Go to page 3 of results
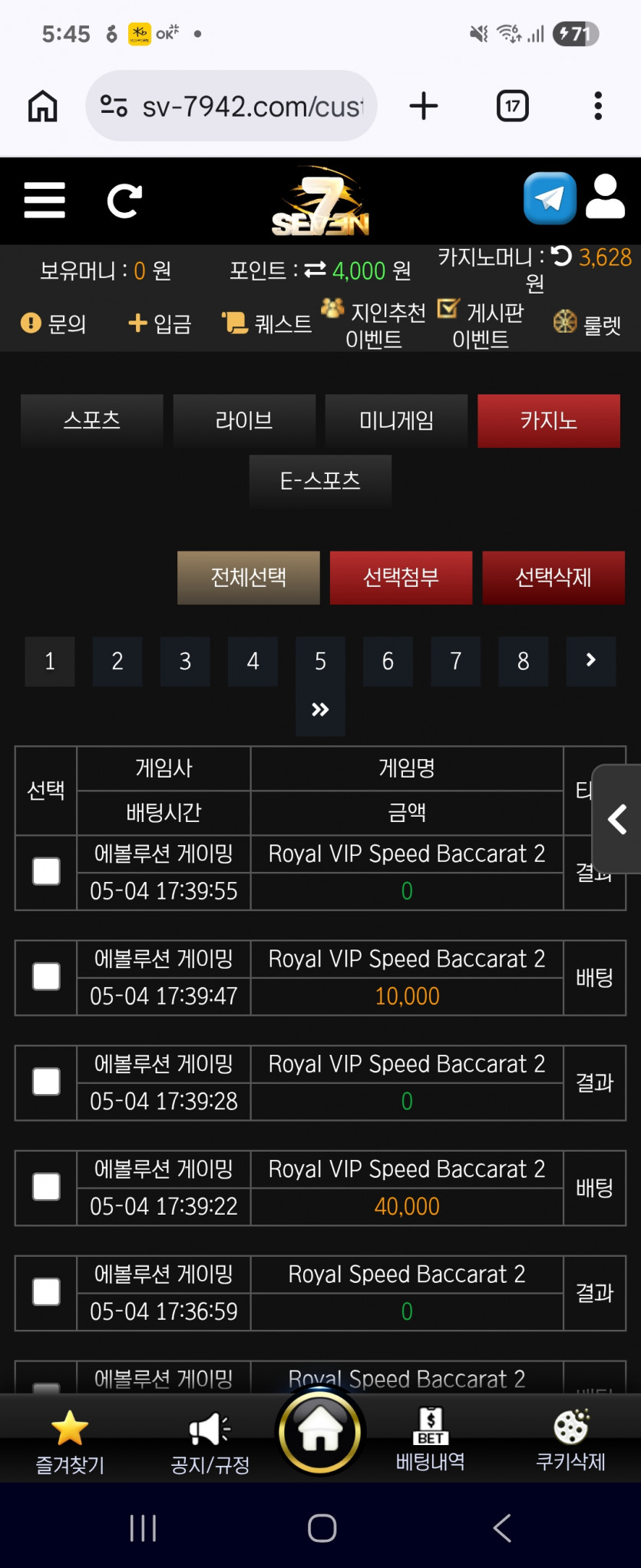Viewport: 641px width, 1568px height. point(185,661)
